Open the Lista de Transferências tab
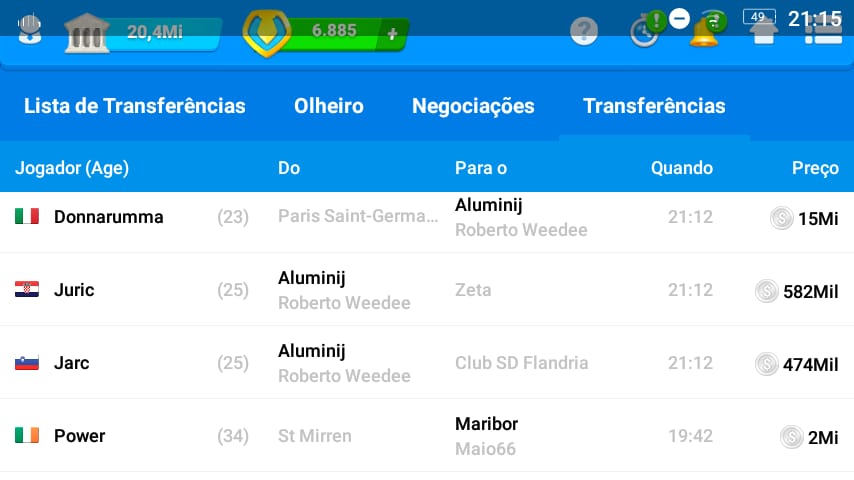 pyautogui.click(x=134, y=106)
